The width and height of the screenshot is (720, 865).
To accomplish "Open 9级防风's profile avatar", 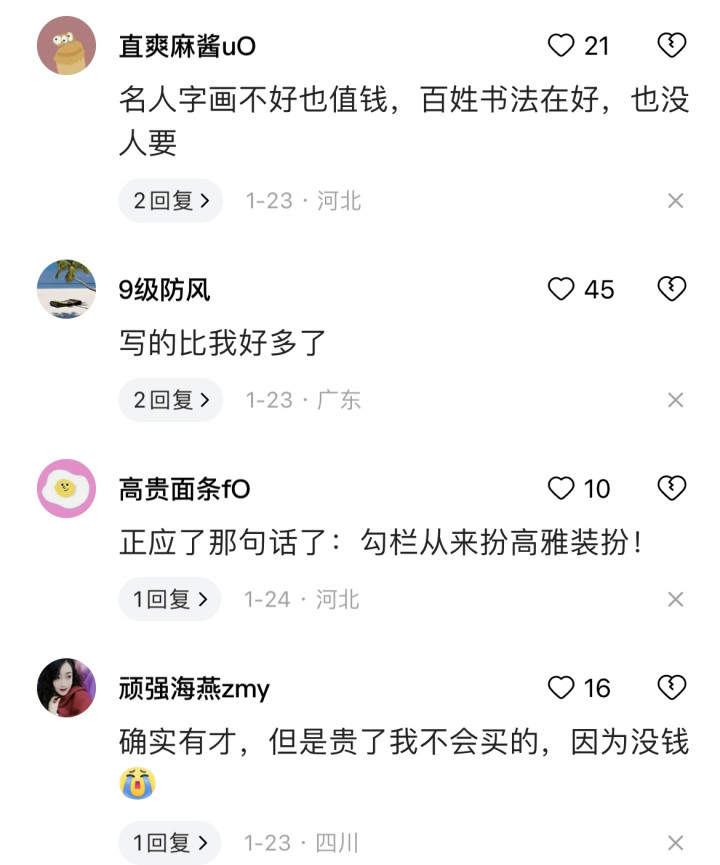I will 66,290.
